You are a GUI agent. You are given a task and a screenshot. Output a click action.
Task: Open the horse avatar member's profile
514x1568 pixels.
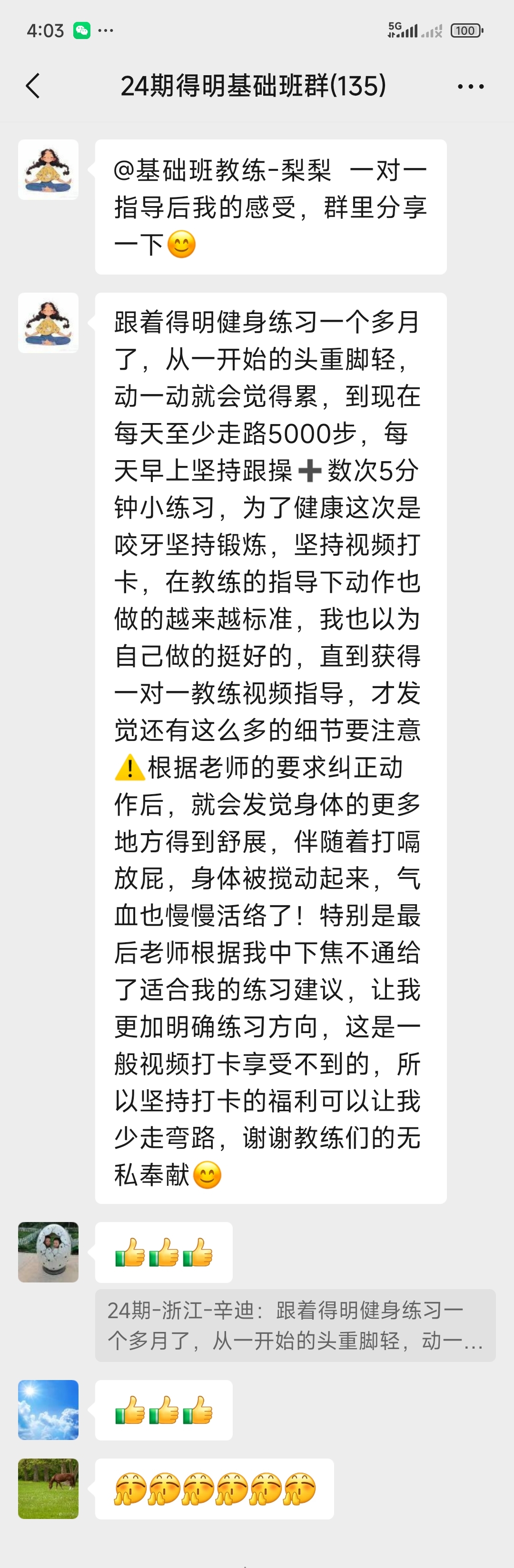coord(48,1488)
